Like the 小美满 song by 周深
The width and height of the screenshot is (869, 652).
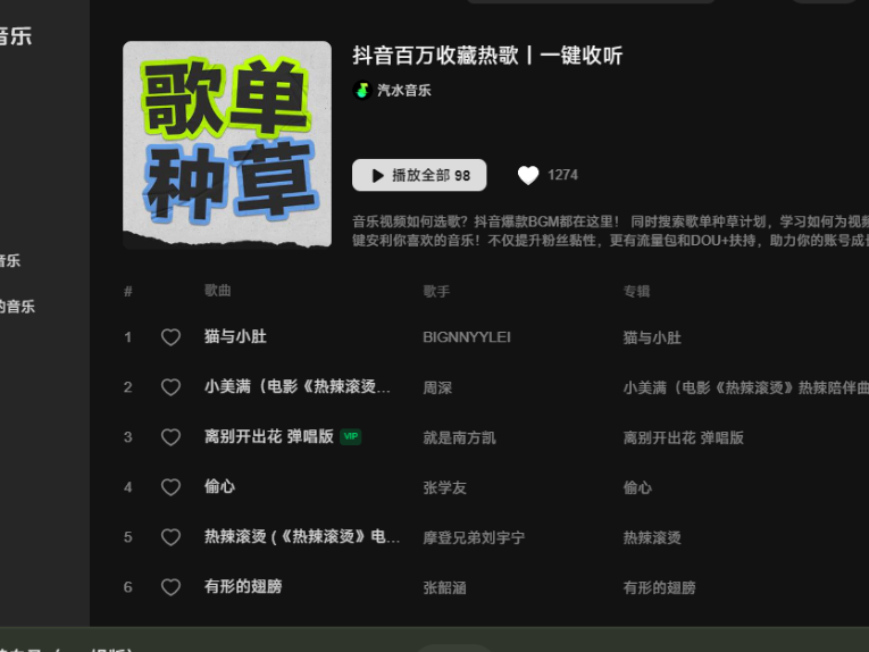point(171,388)
